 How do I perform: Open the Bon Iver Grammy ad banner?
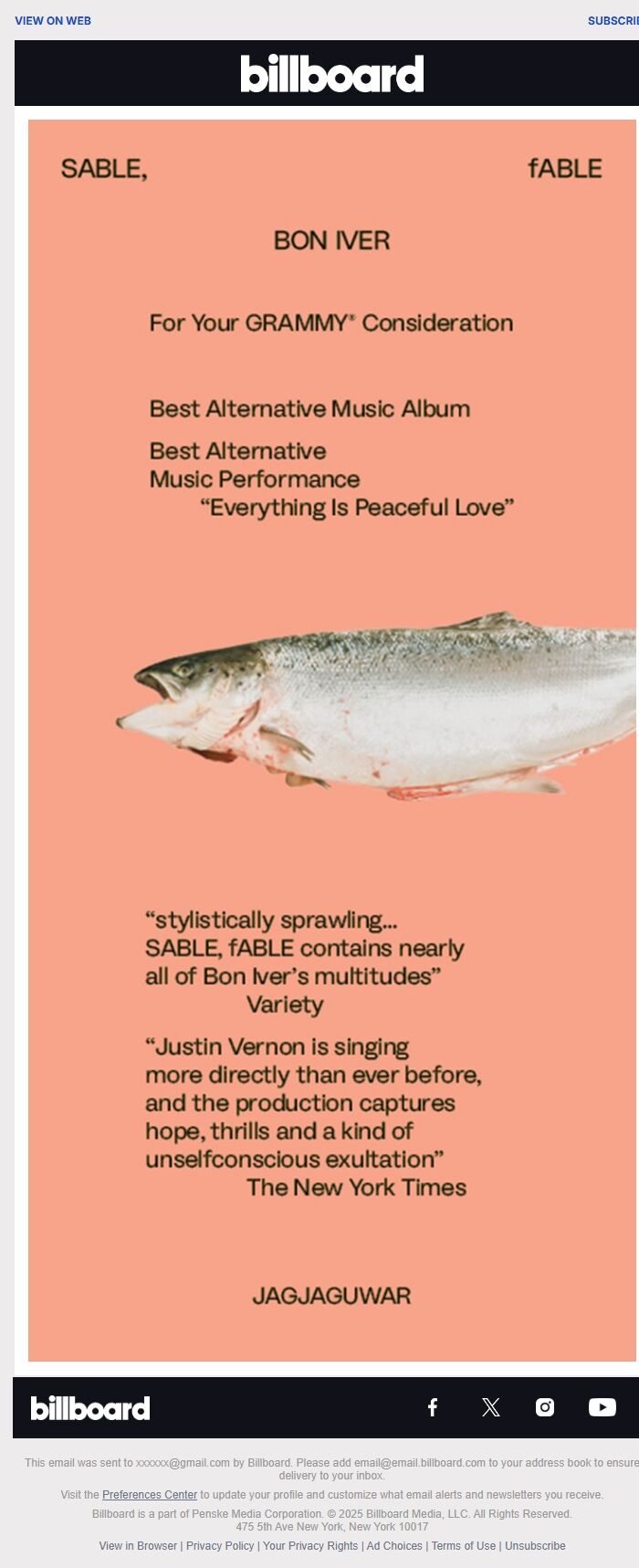(x=331, y=740)
